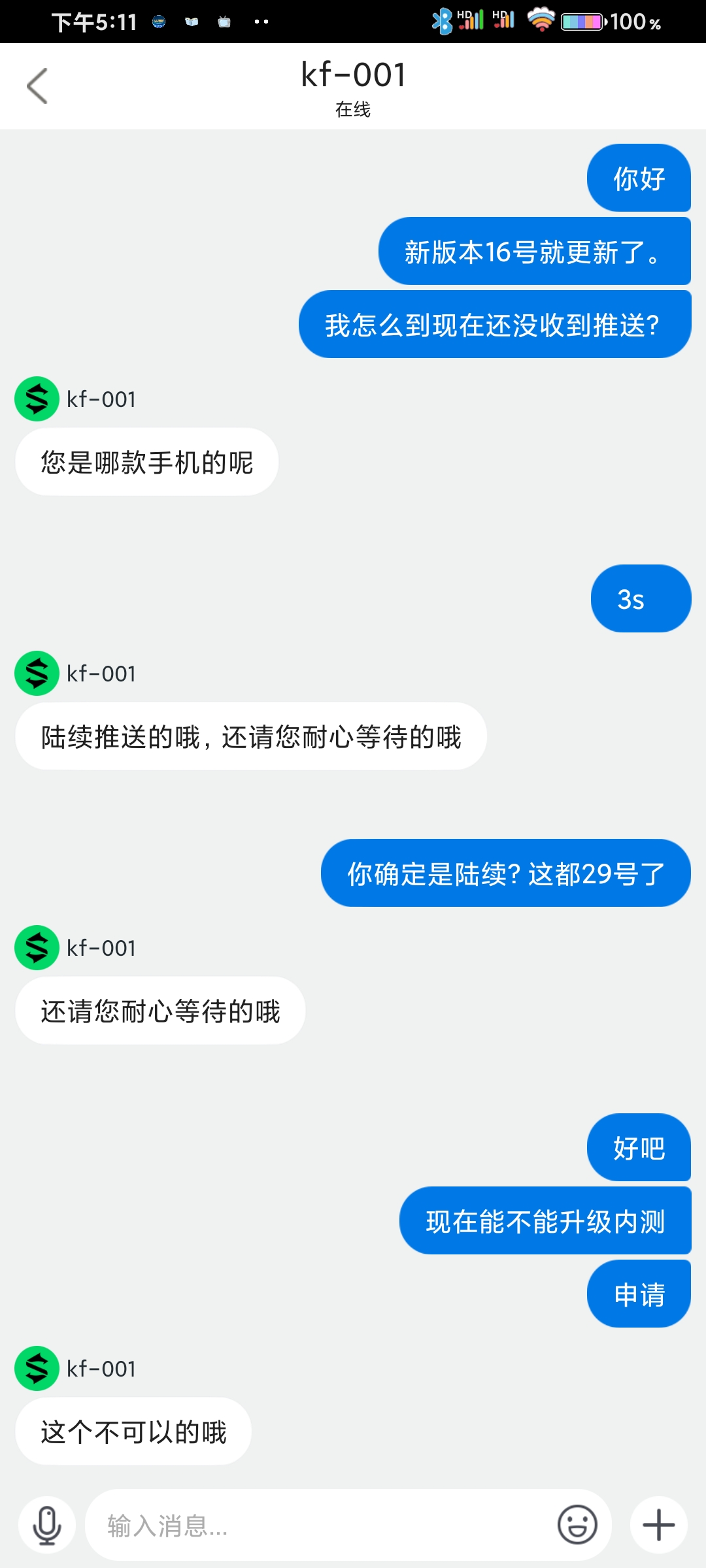Viewport: 706px width, 1568px height.
Task: Go back using the top-left arrow
Action: coord(37,86)
